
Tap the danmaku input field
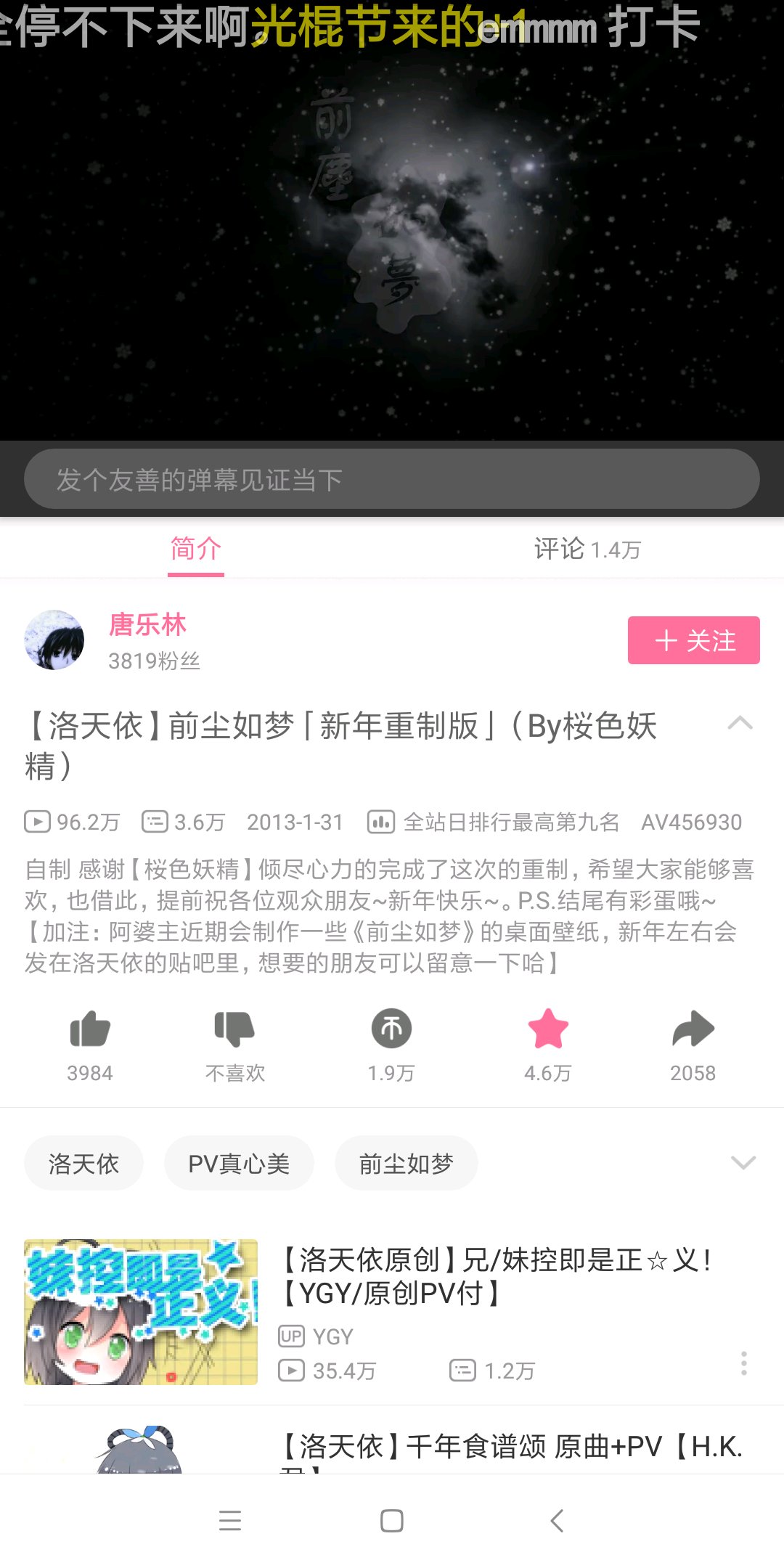tap(392, 479)
